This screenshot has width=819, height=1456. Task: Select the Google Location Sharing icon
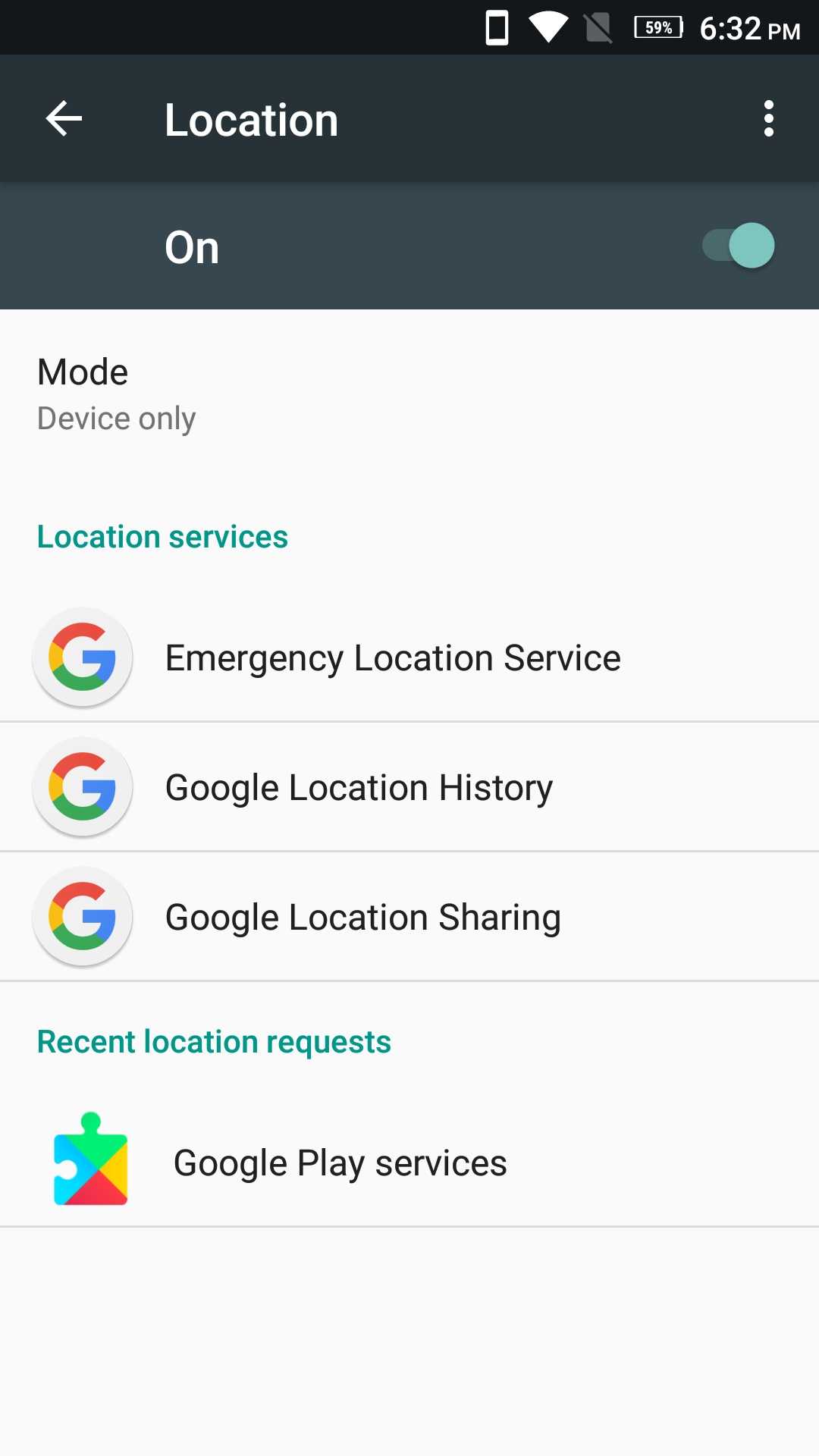tap(82, 916)
